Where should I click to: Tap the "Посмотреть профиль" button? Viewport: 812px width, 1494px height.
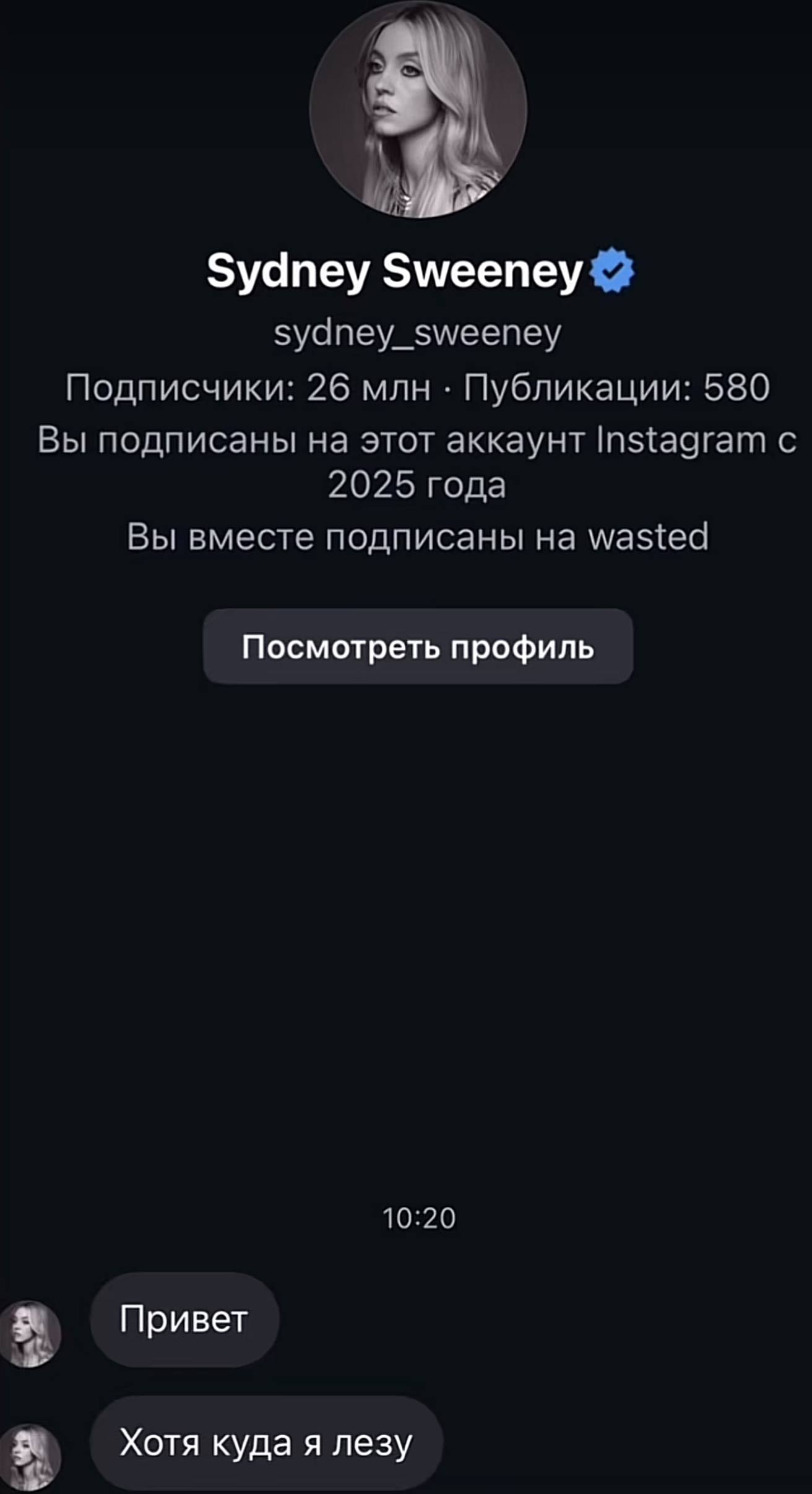coord(418,646)
